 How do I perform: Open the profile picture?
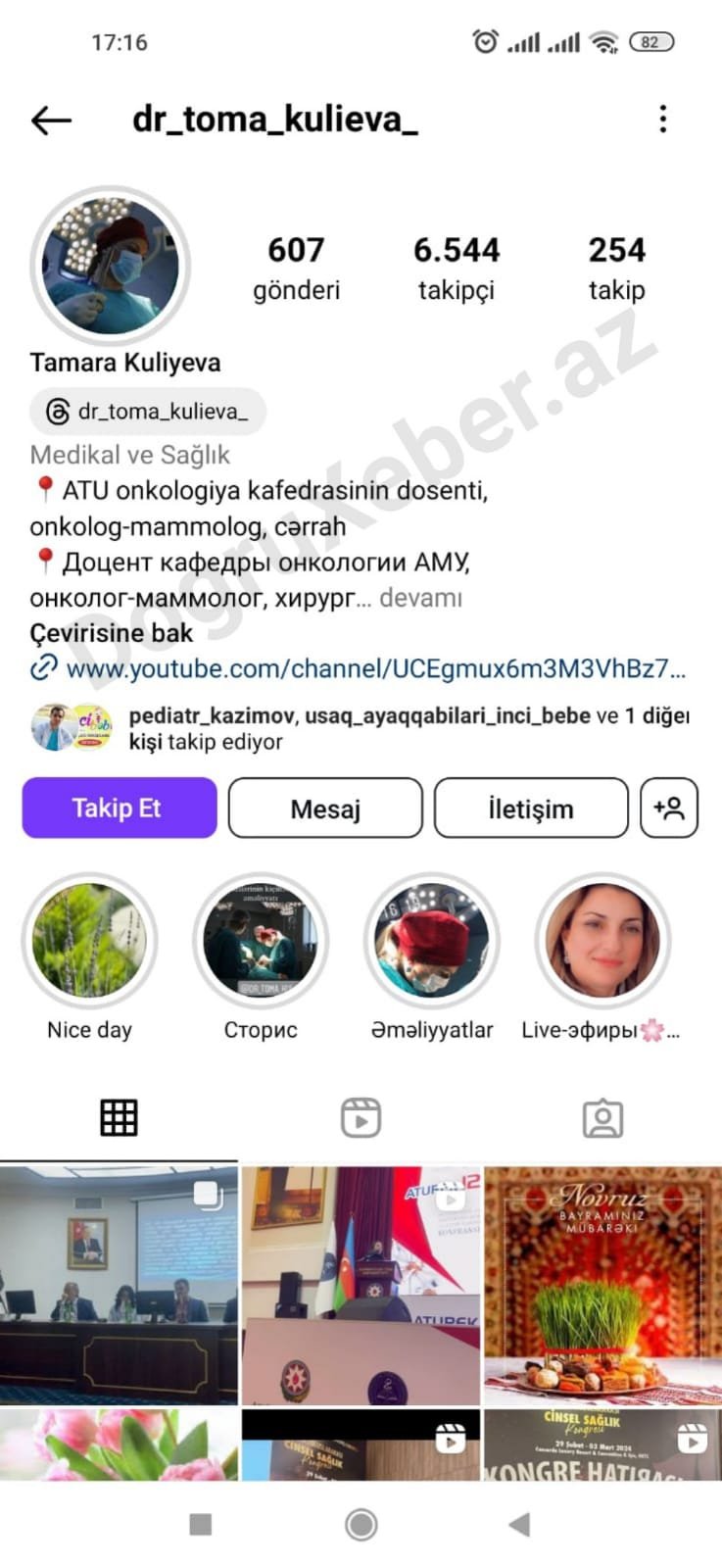pyautogui.click(x=111, y=266)
